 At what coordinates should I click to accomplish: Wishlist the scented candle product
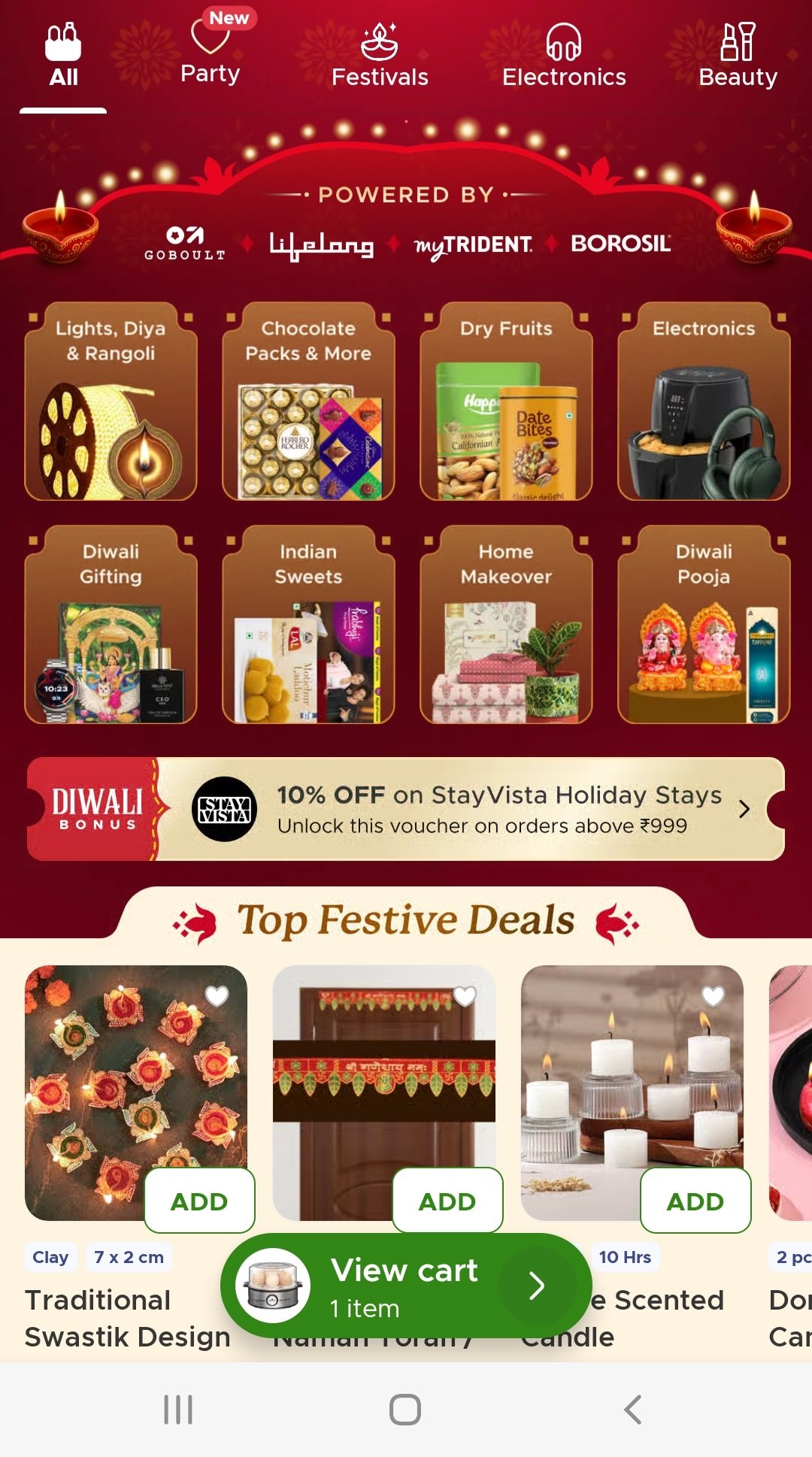pyautogui.click(x=713, y=996)
